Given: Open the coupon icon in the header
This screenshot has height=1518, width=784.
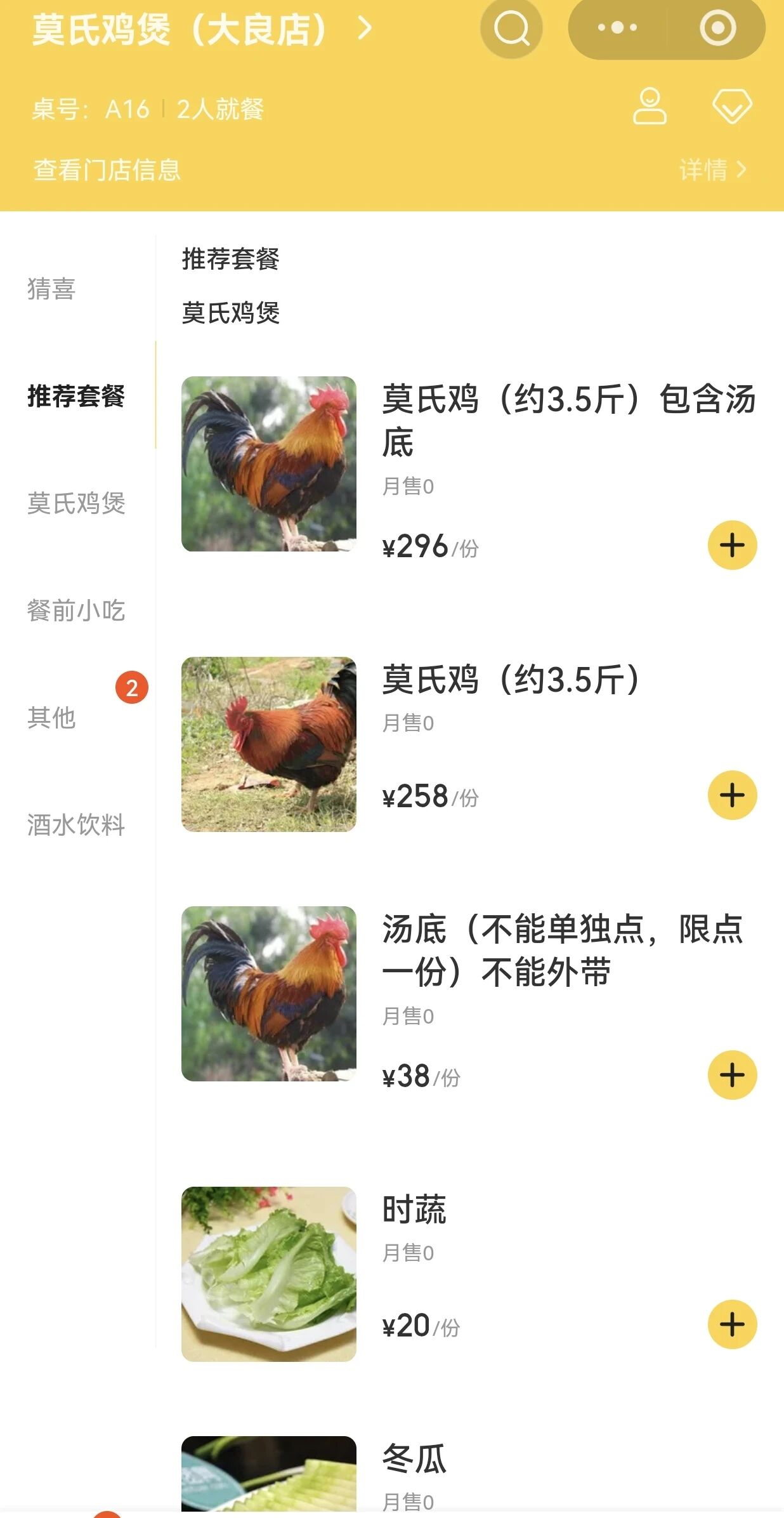Looking at the screenshot, I should (731, 106).
